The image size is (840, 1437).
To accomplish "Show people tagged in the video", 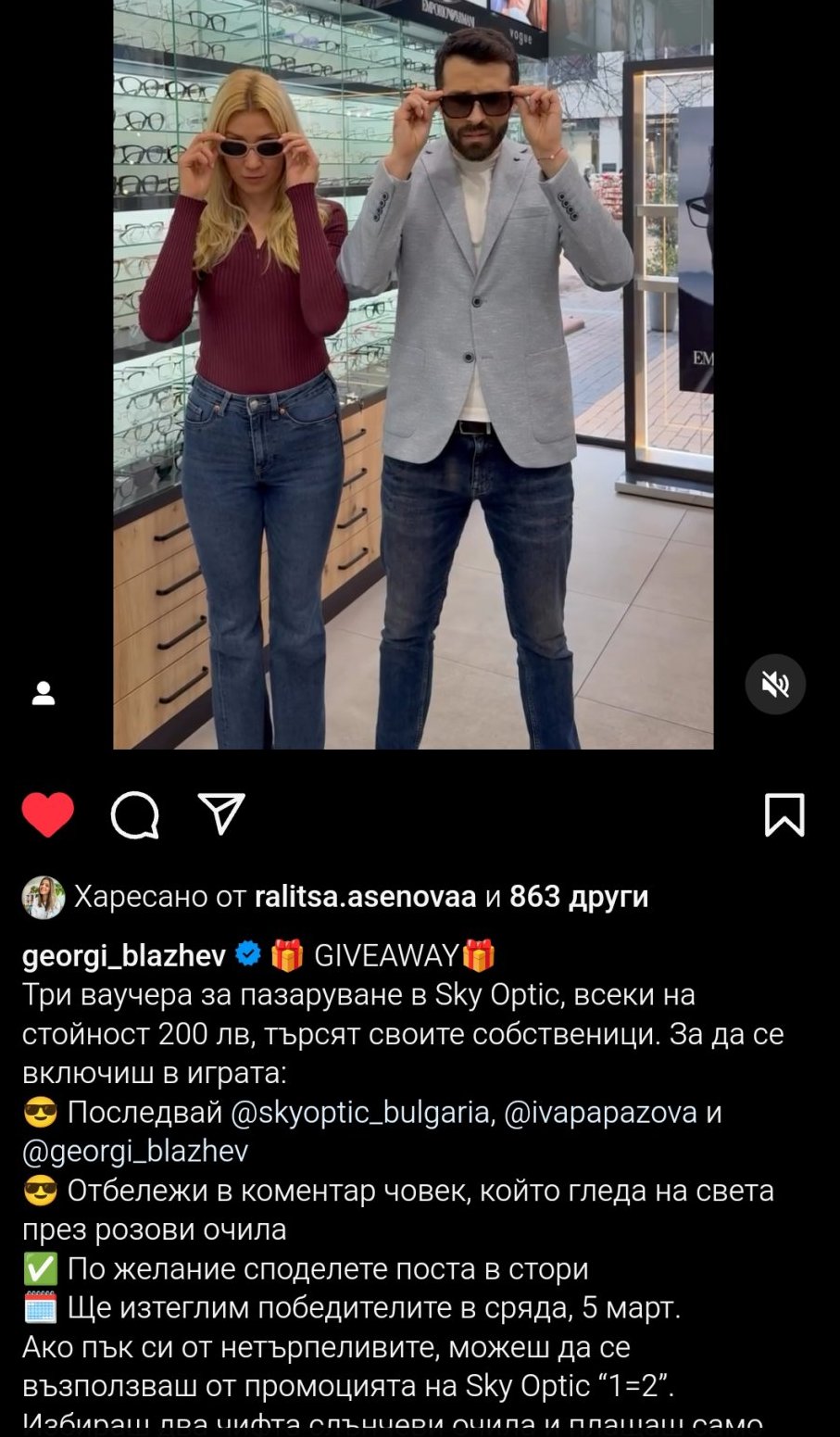I will [44, 693].
